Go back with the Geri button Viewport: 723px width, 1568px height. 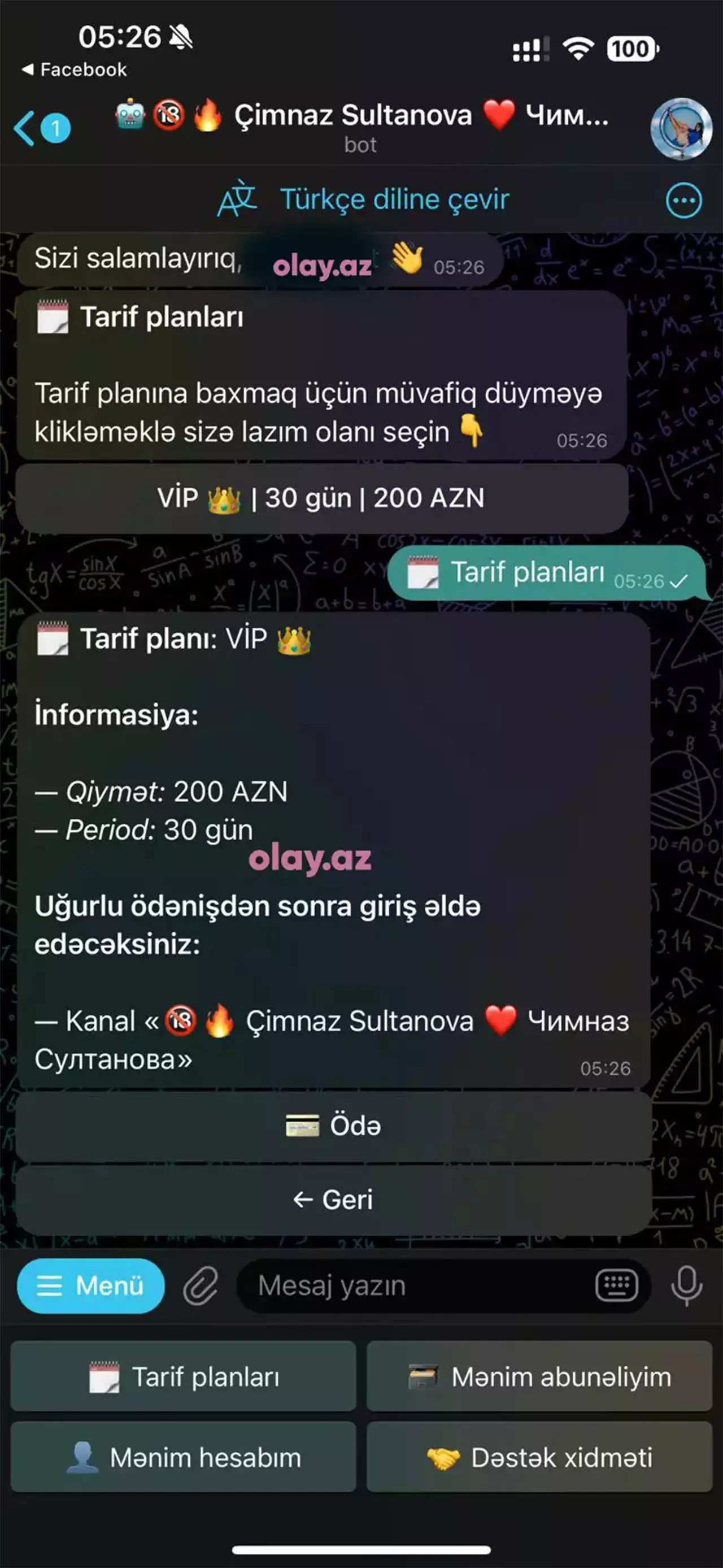coord(333,1200)
